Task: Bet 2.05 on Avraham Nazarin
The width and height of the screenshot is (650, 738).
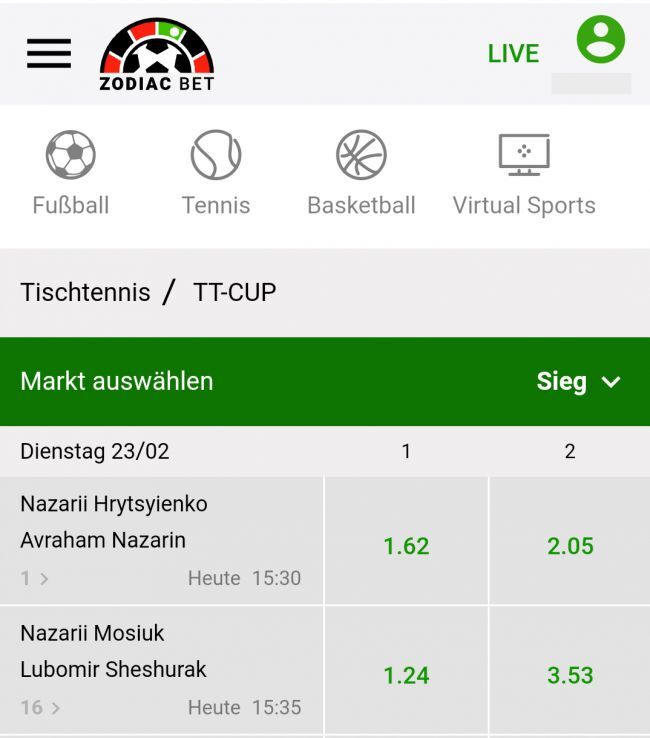Action: (570, 546)
